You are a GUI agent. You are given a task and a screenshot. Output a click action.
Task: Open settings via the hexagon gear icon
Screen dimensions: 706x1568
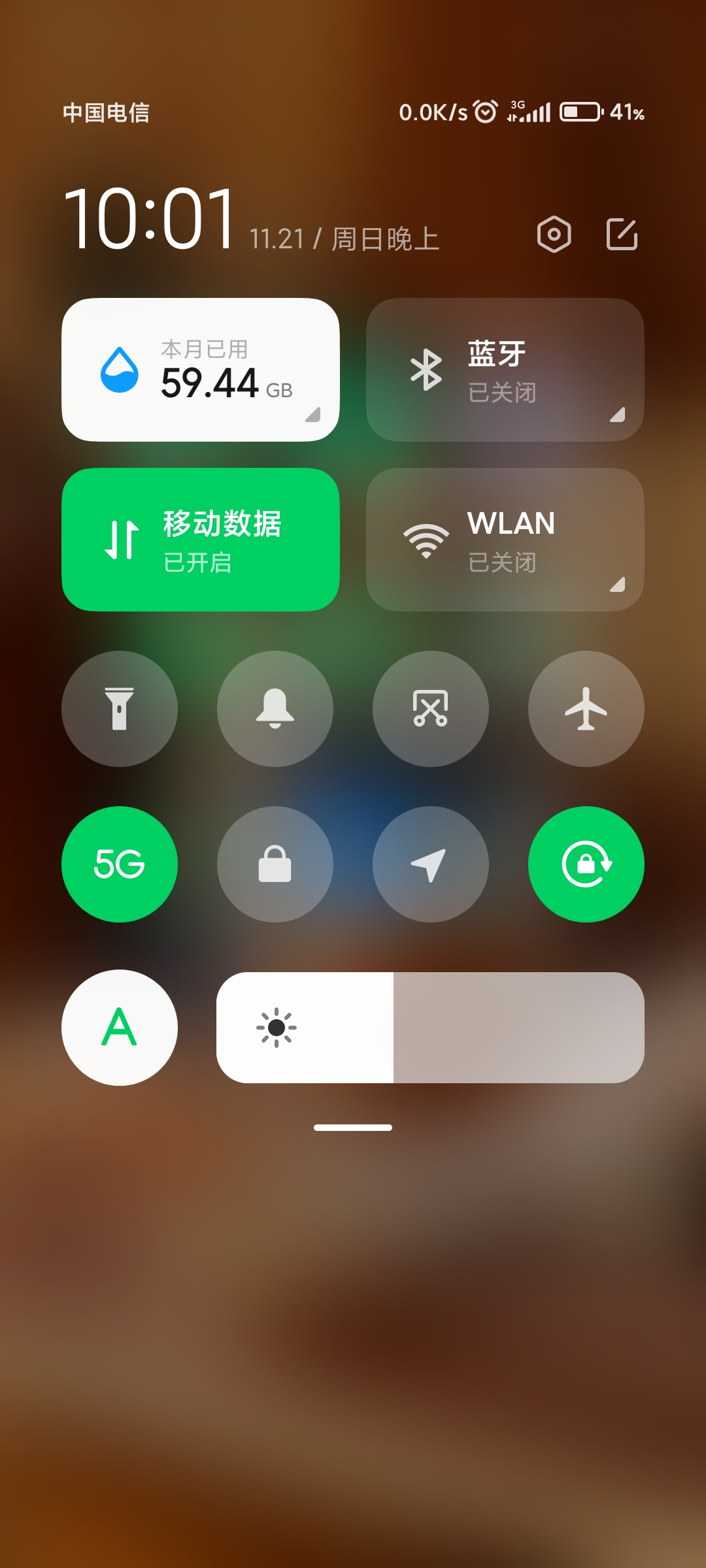554,234
